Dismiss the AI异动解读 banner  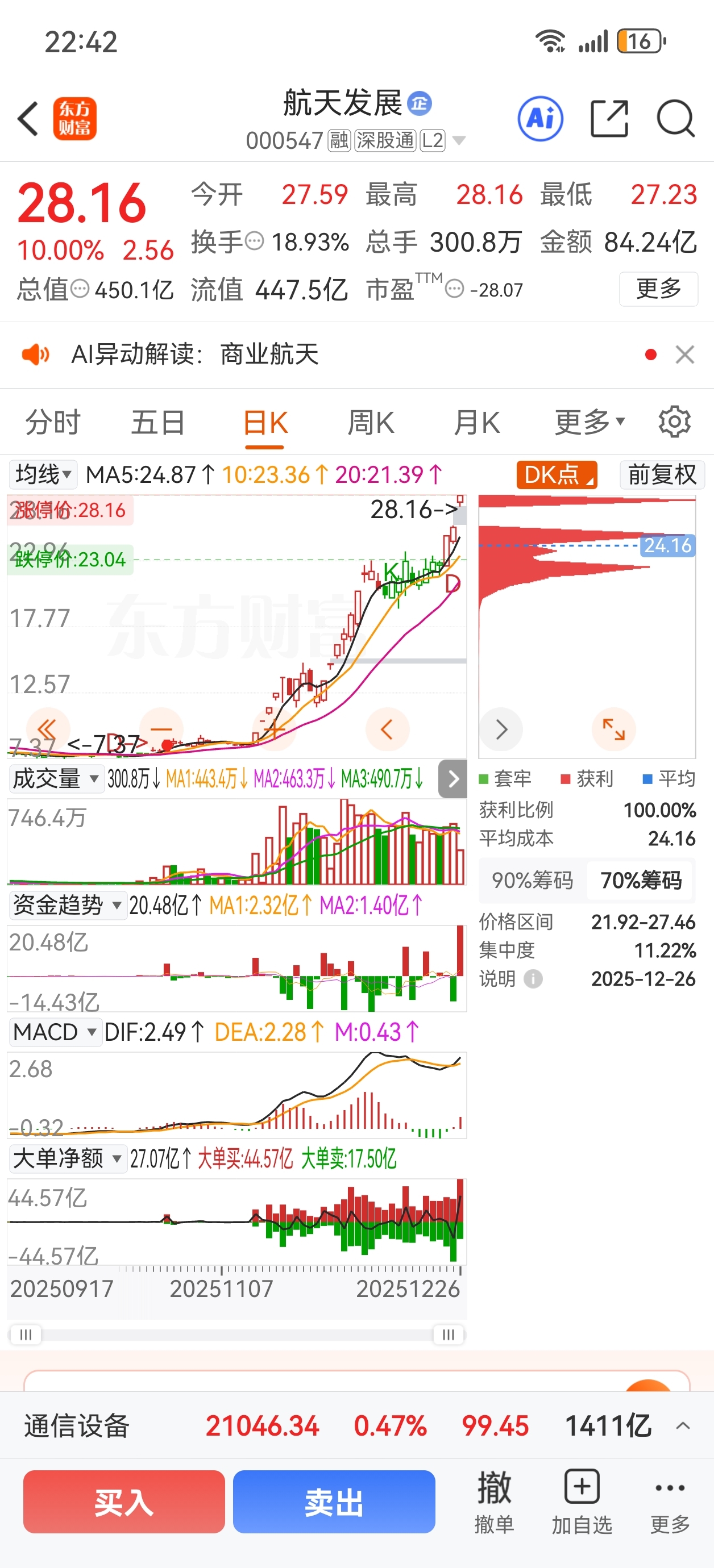click(685, 355)
